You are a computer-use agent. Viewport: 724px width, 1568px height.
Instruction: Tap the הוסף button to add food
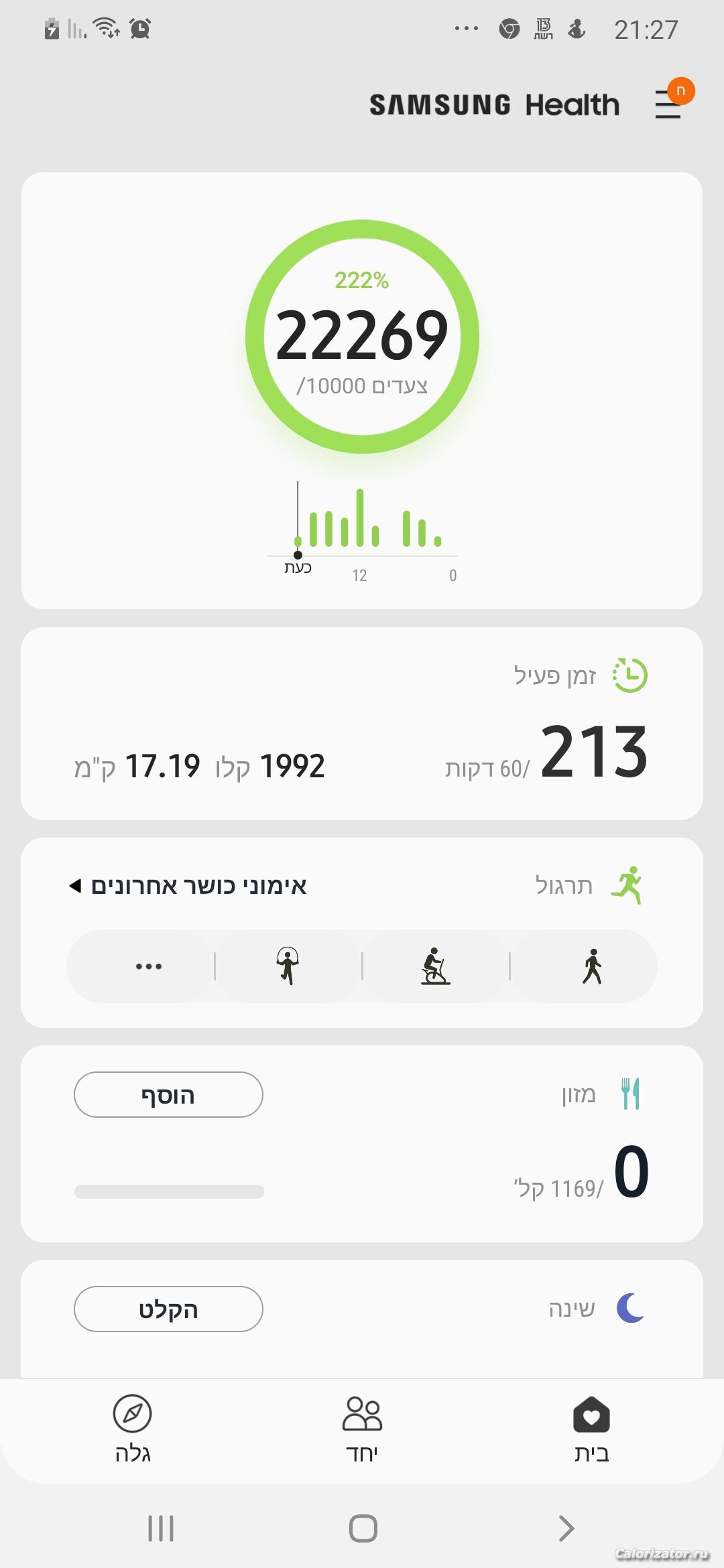click(x=168, y=1095)
